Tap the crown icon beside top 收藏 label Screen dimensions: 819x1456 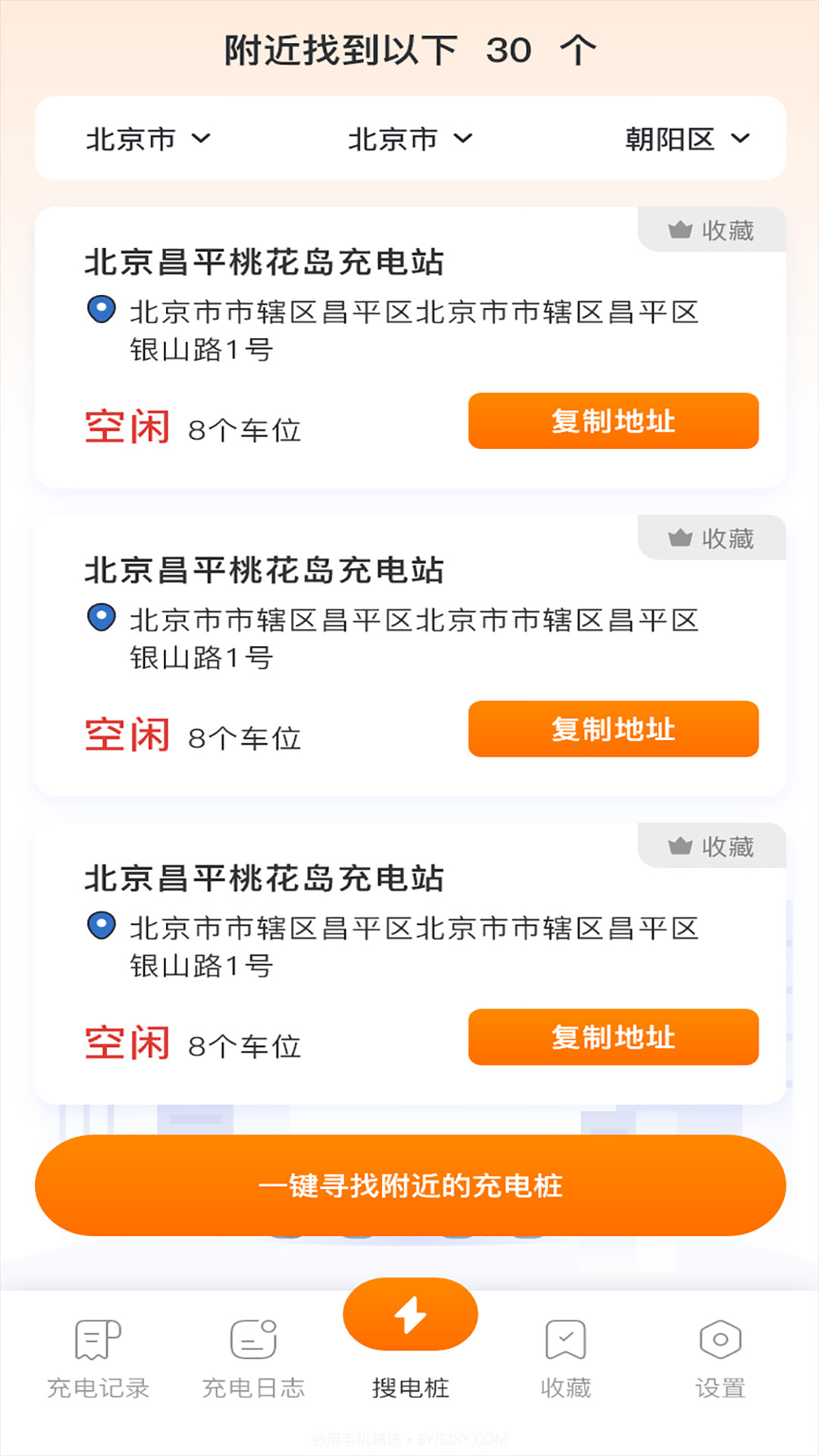679,229
